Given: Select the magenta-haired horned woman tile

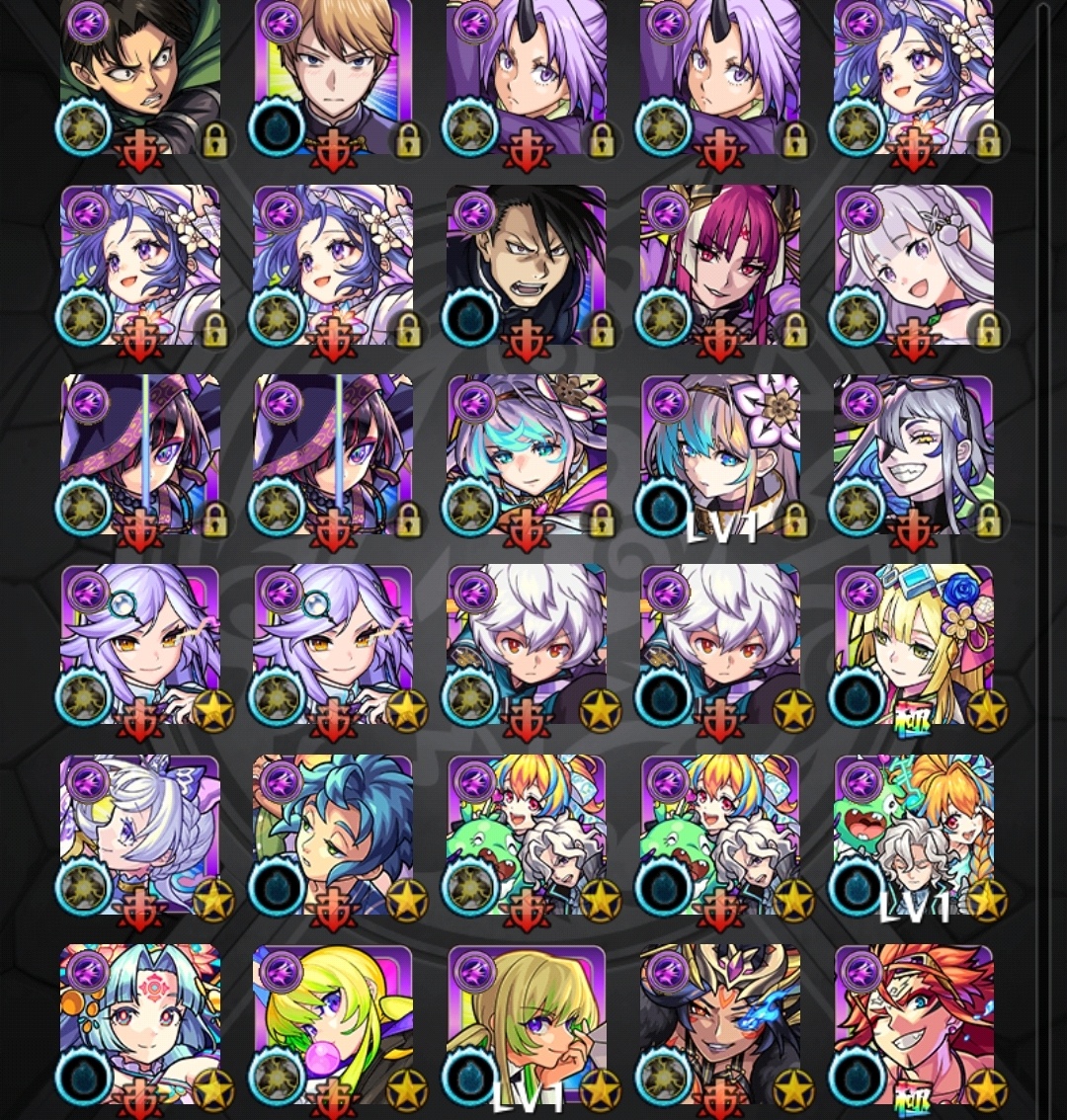Looking at the screenshot, I should (x=720, y=265).
